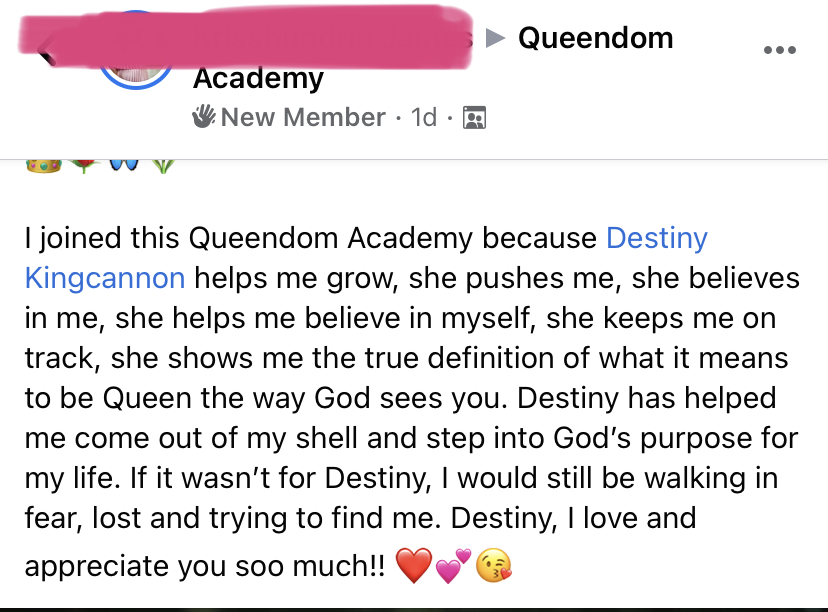Open the Queendom Academy group page
The image size is (828, 612).
(x=595, y=39)
